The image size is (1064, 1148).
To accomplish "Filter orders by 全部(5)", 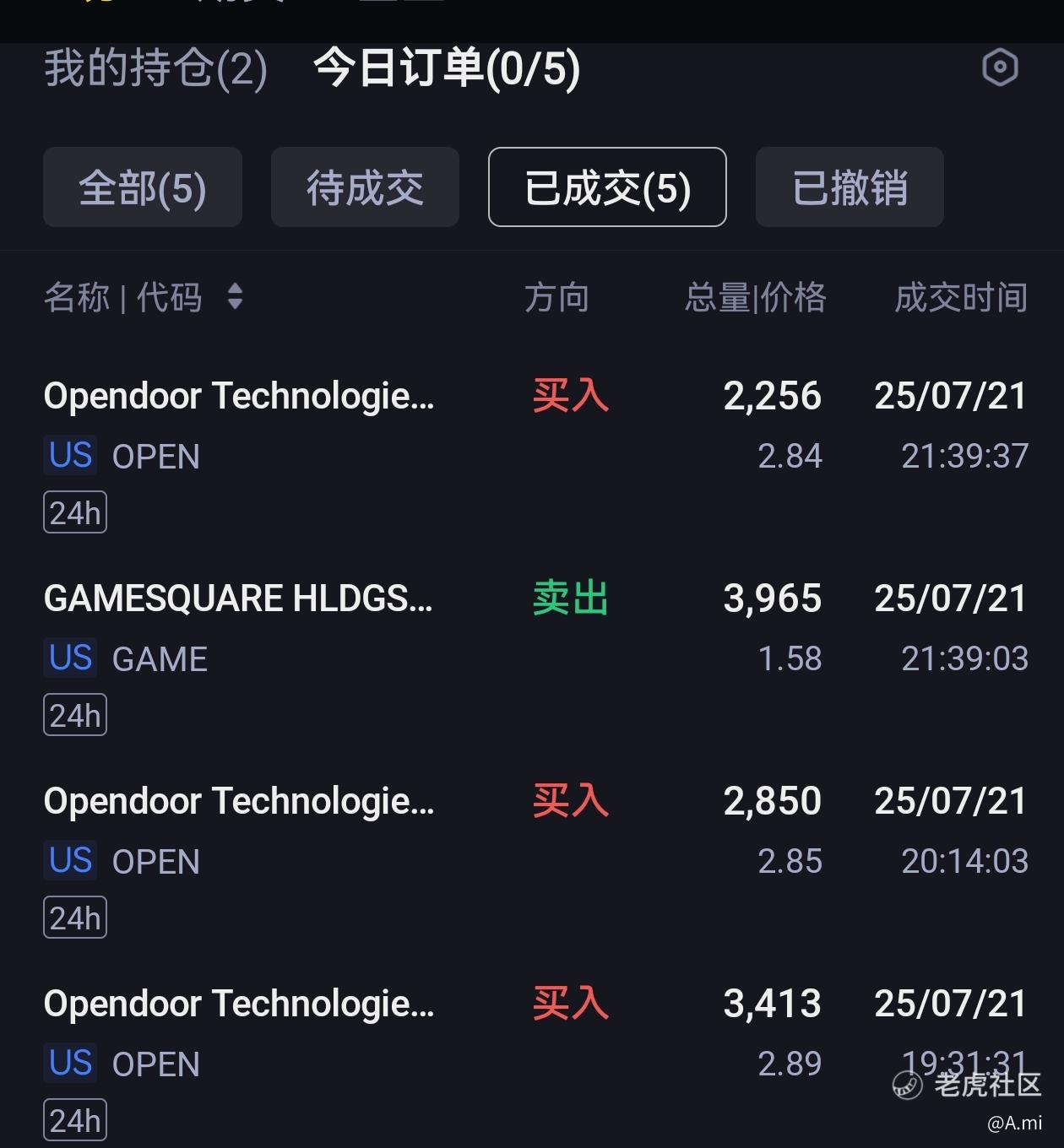I will 143,187.
